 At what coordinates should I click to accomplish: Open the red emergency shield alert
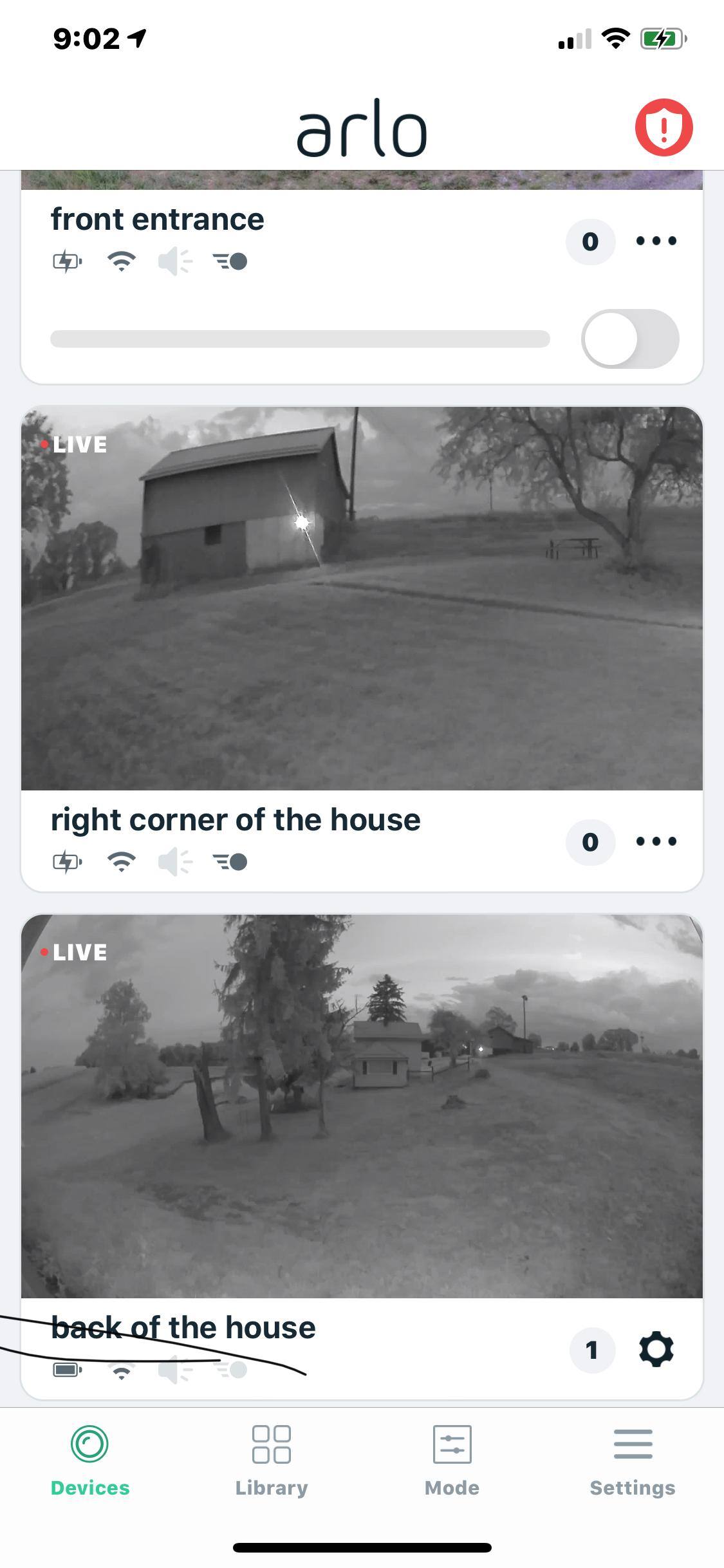tap(664, 127)
